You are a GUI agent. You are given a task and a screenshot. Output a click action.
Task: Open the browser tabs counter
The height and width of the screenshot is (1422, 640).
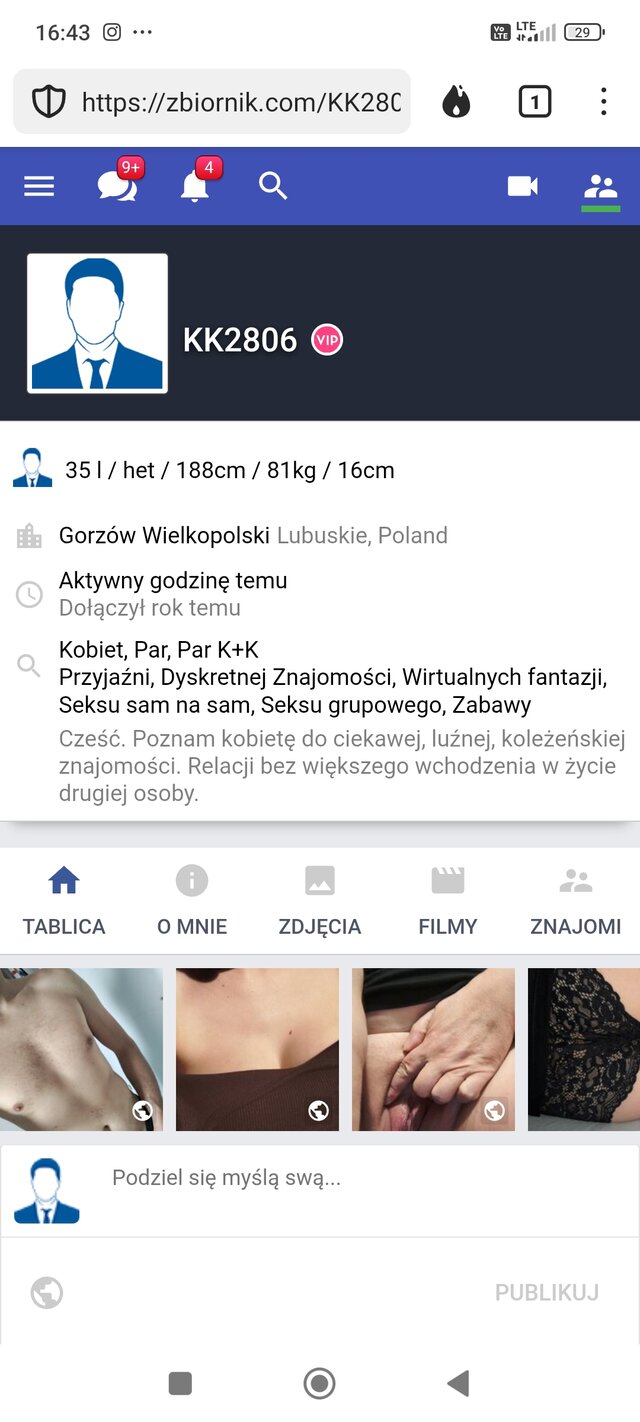[535, 102]
